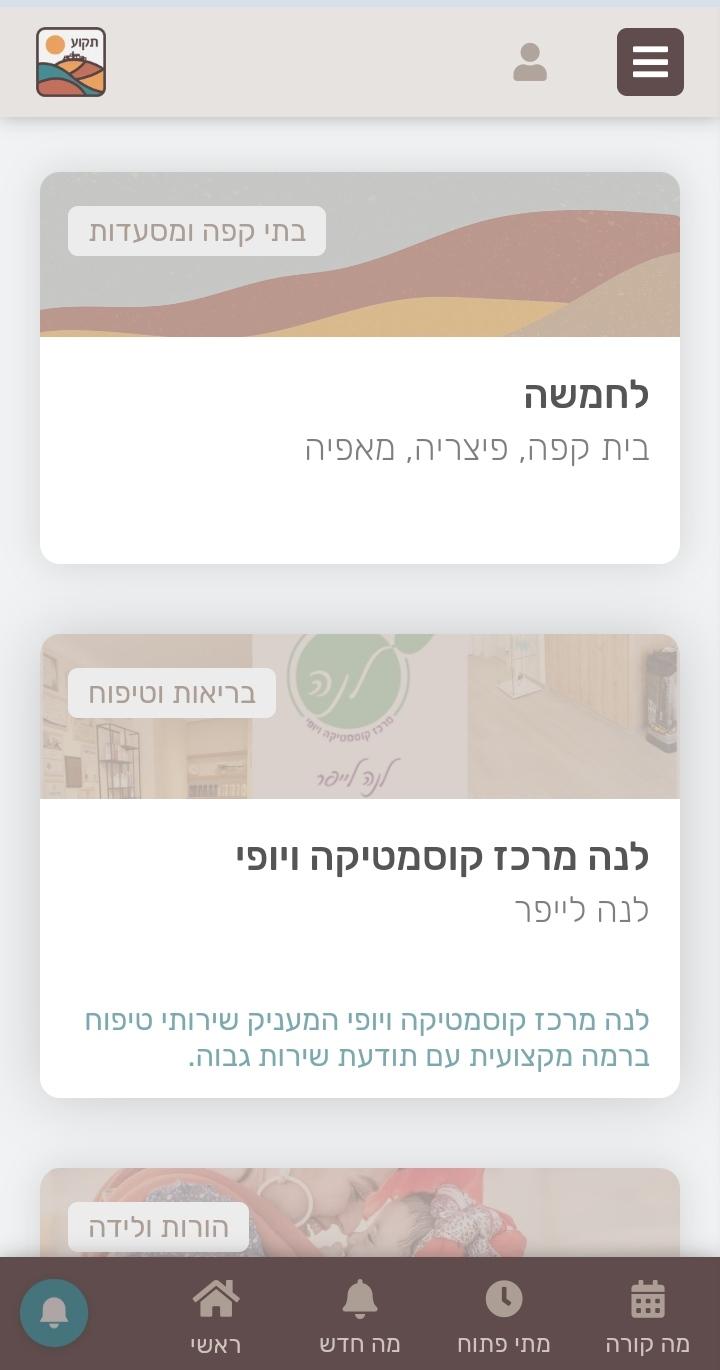
Task: Go to the ראשי home tab
Action: (216, 1317)
